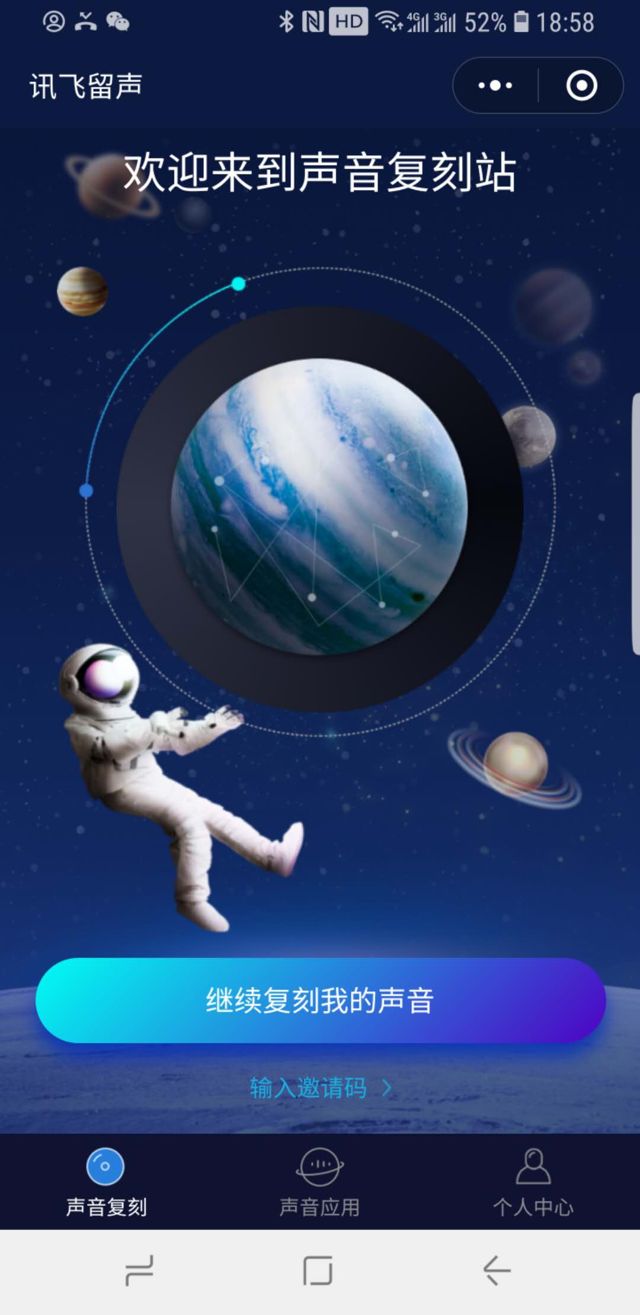Switch to the 声音应用 tab

tap(320, 1182)
